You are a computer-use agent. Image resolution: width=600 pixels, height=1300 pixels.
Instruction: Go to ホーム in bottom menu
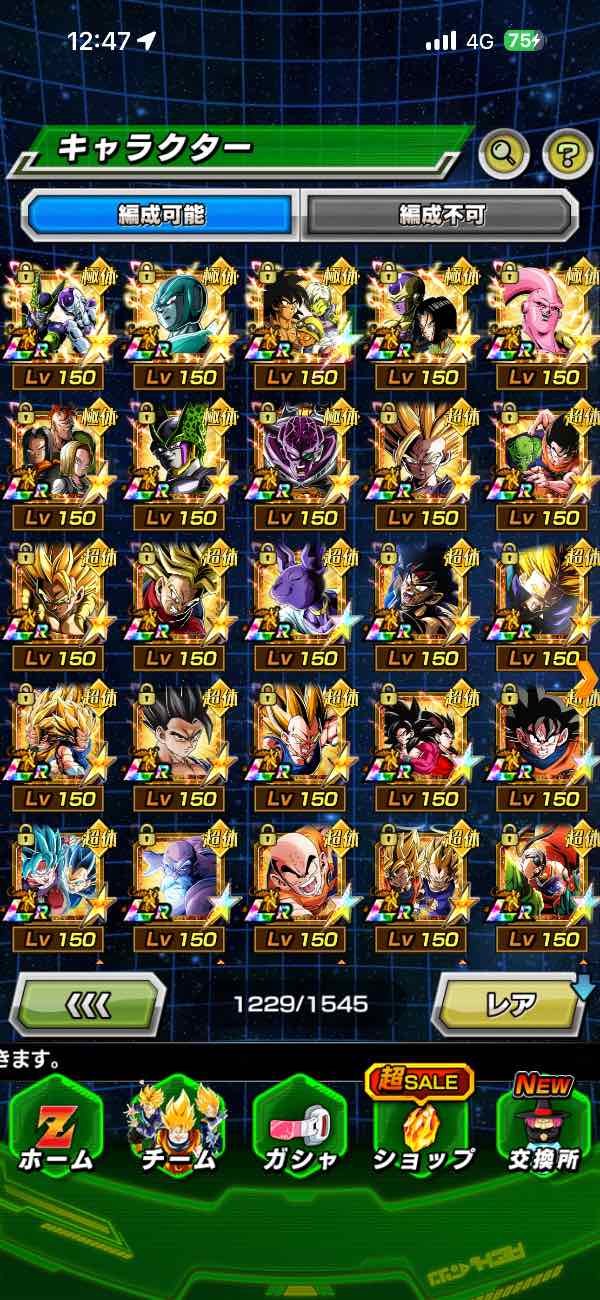pos(55,1130)
